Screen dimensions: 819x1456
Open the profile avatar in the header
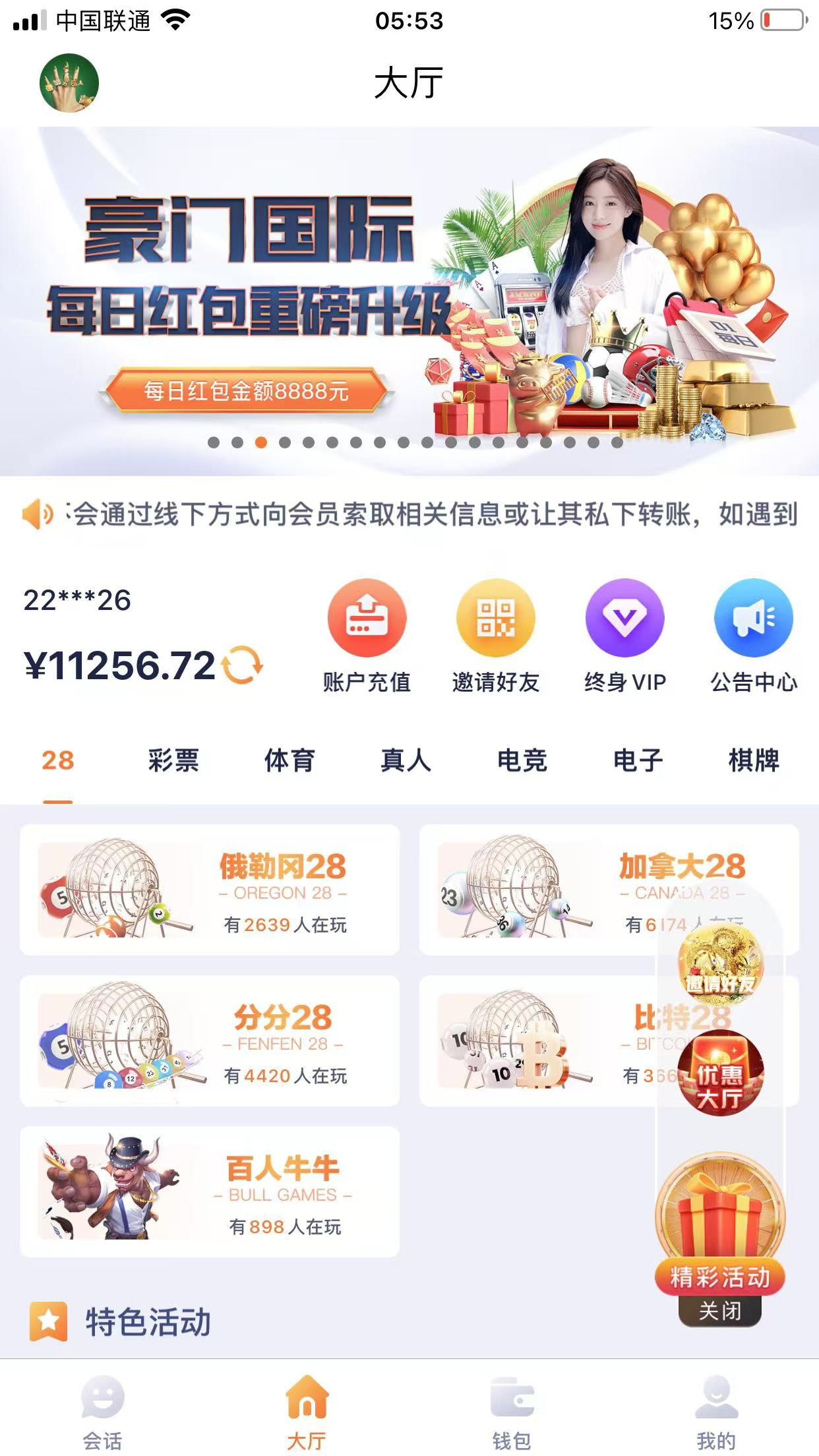(x=69, y=83)
